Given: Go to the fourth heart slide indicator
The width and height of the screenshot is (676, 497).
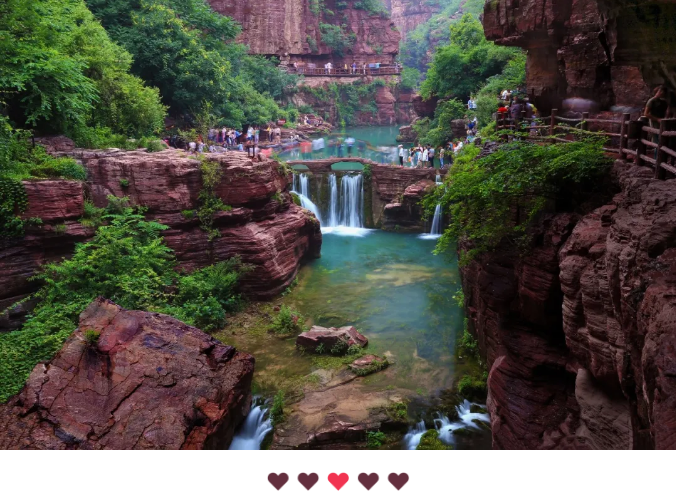Looking at the screenshot, I should (368, 481).
